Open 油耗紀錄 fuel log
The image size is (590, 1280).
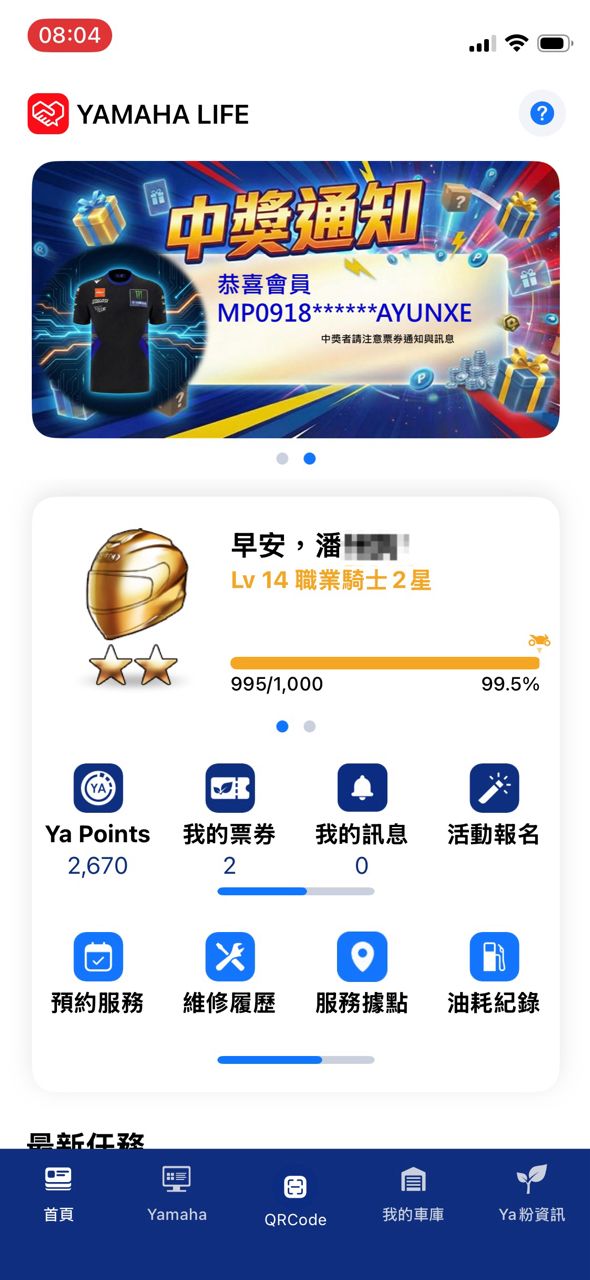point(494,974)
